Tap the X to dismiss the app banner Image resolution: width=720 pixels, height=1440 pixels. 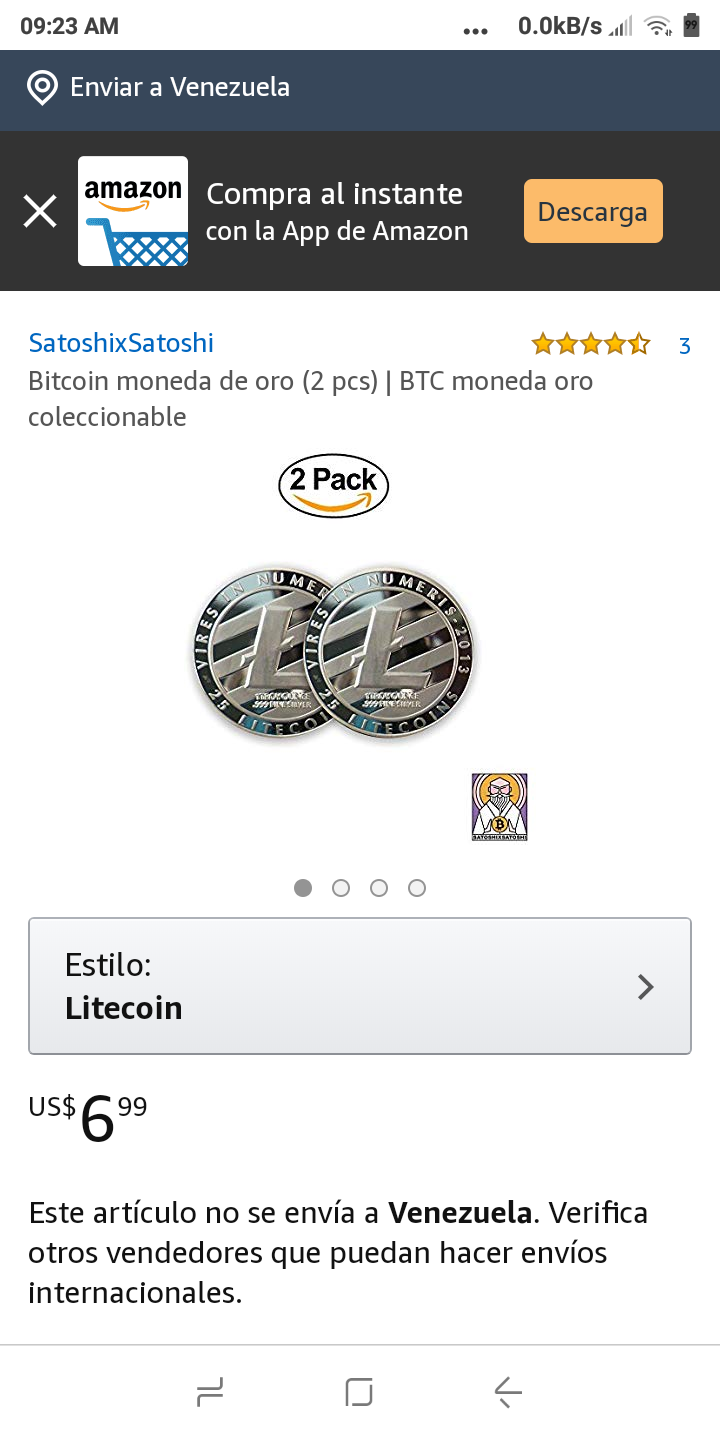point(40,210)
